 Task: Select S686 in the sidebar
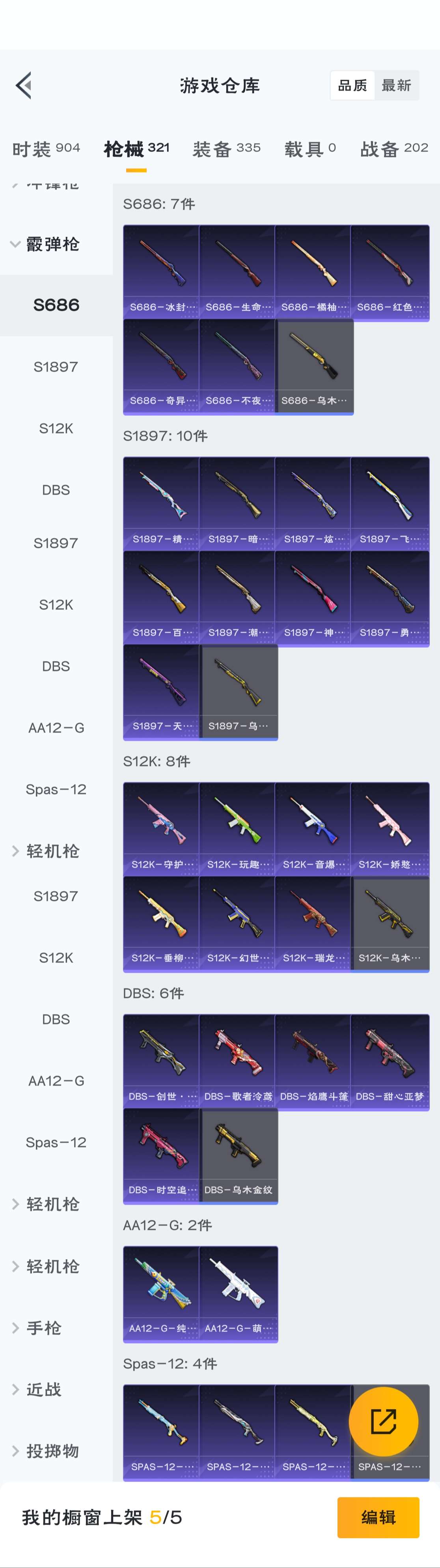(x=56, y=305)
